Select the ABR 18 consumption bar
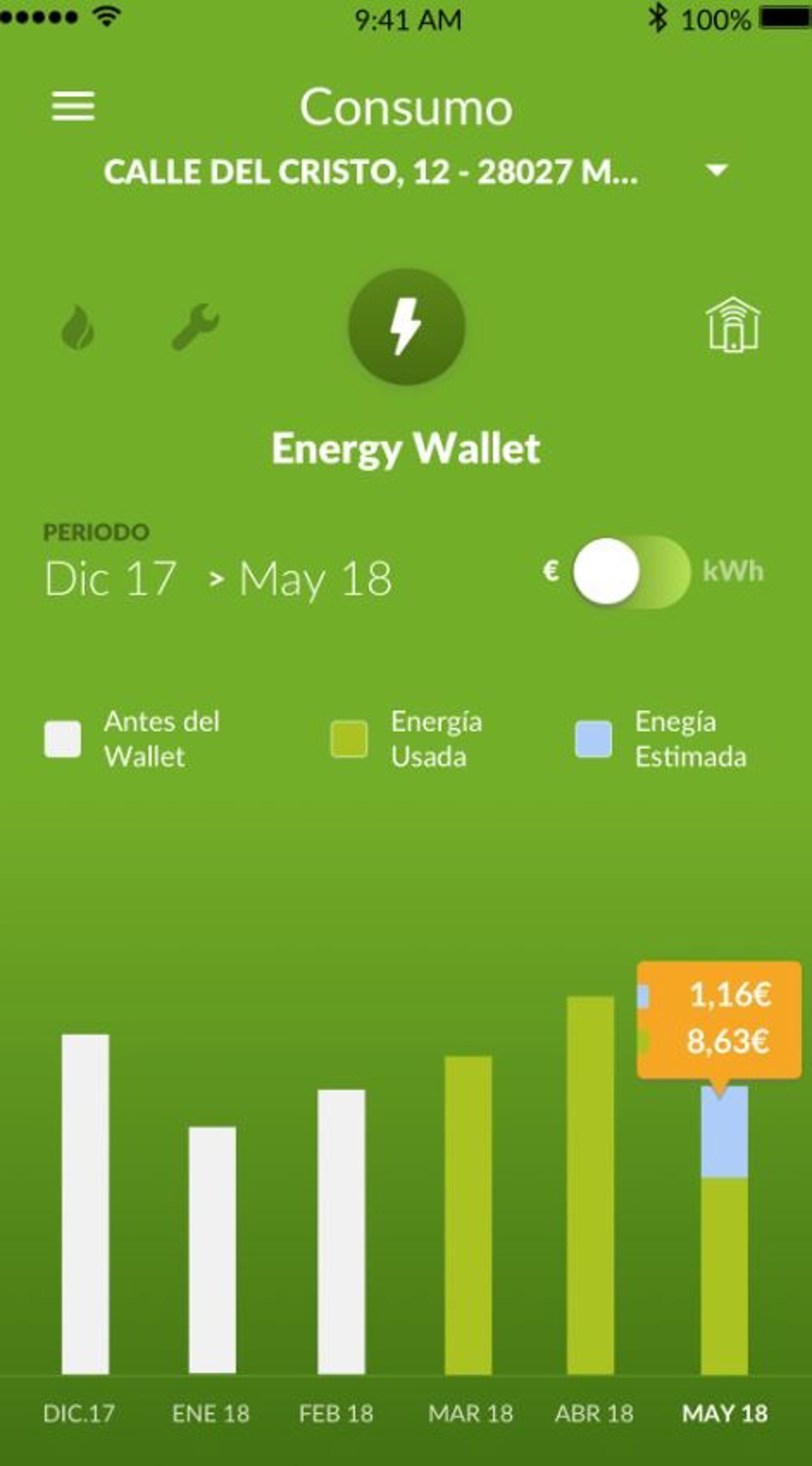 [x=590, y=1185]
